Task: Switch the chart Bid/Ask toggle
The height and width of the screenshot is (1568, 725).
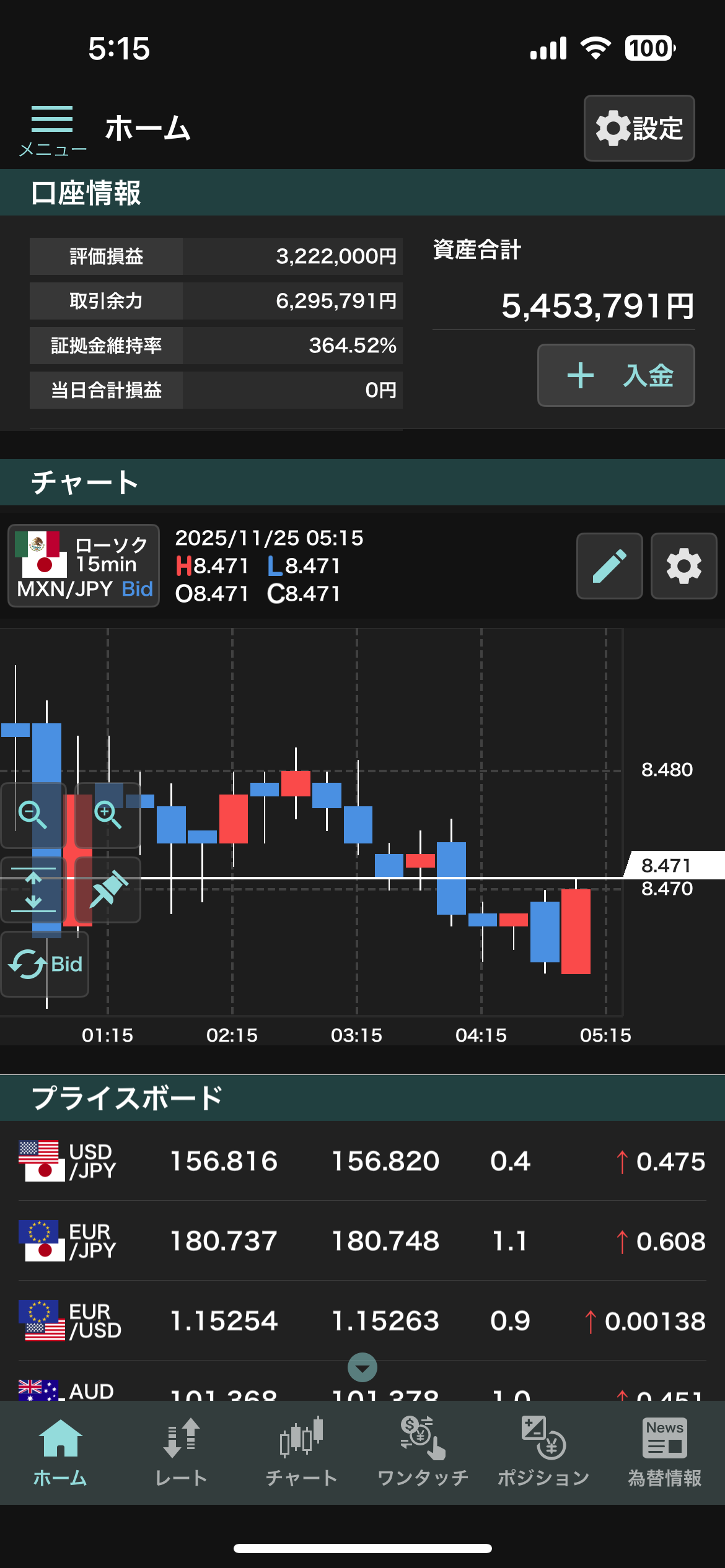Action: [45, 964]
